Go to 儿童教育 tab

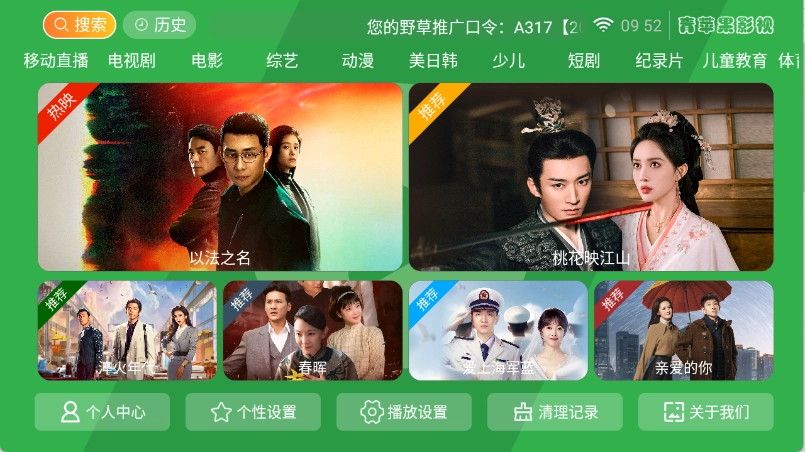click(x=734, y=61)
